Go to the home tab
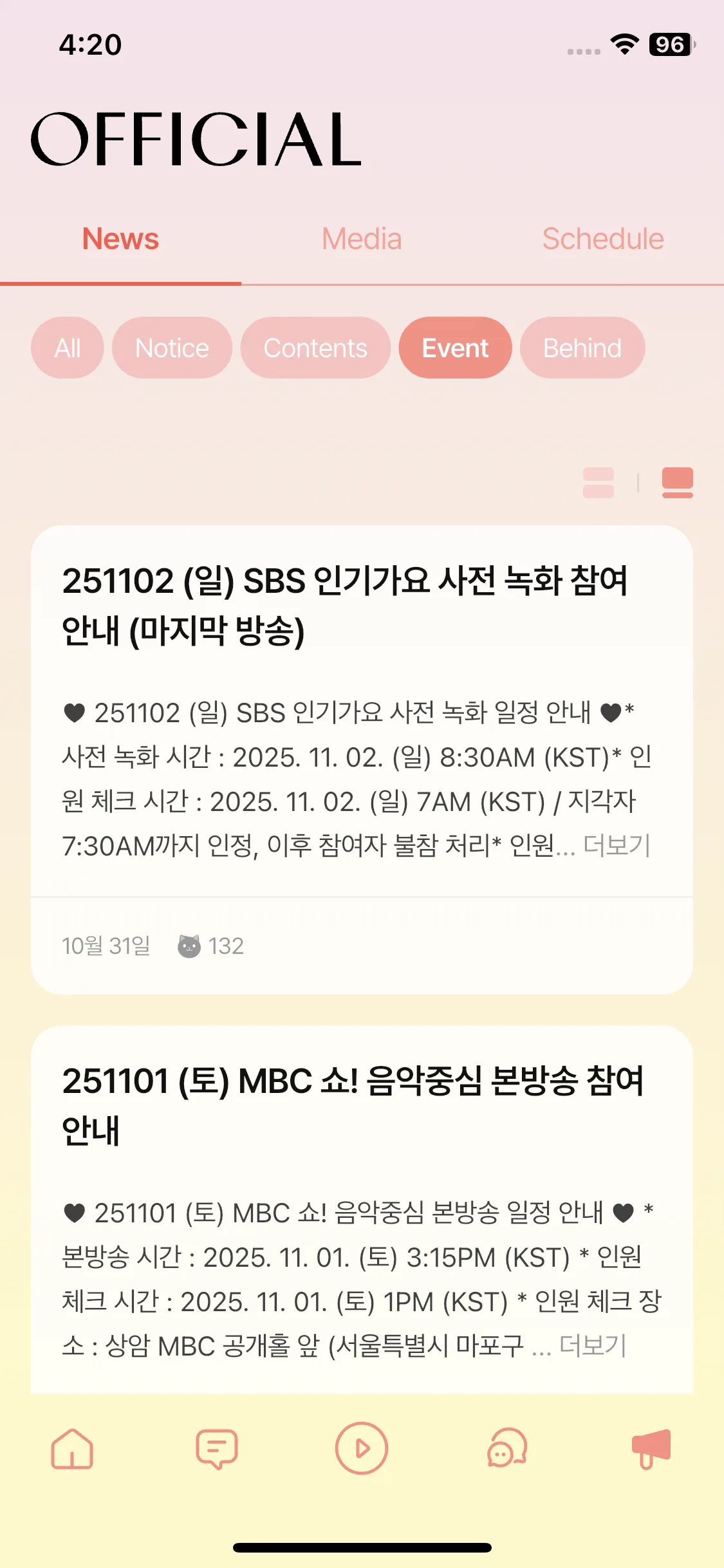 click(72, 1449)
